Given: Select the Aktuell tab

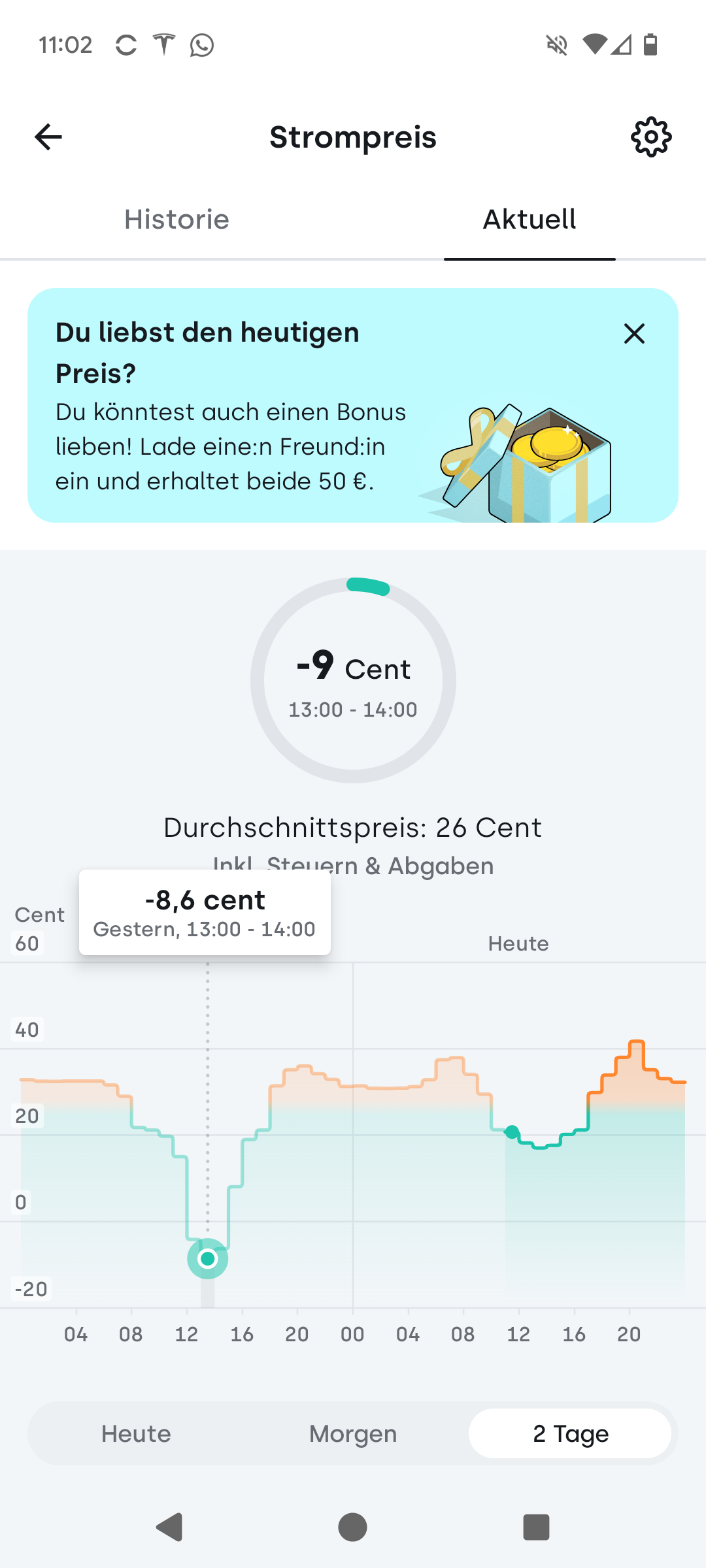Looking at the screenshot, I should tap(529, 220).
